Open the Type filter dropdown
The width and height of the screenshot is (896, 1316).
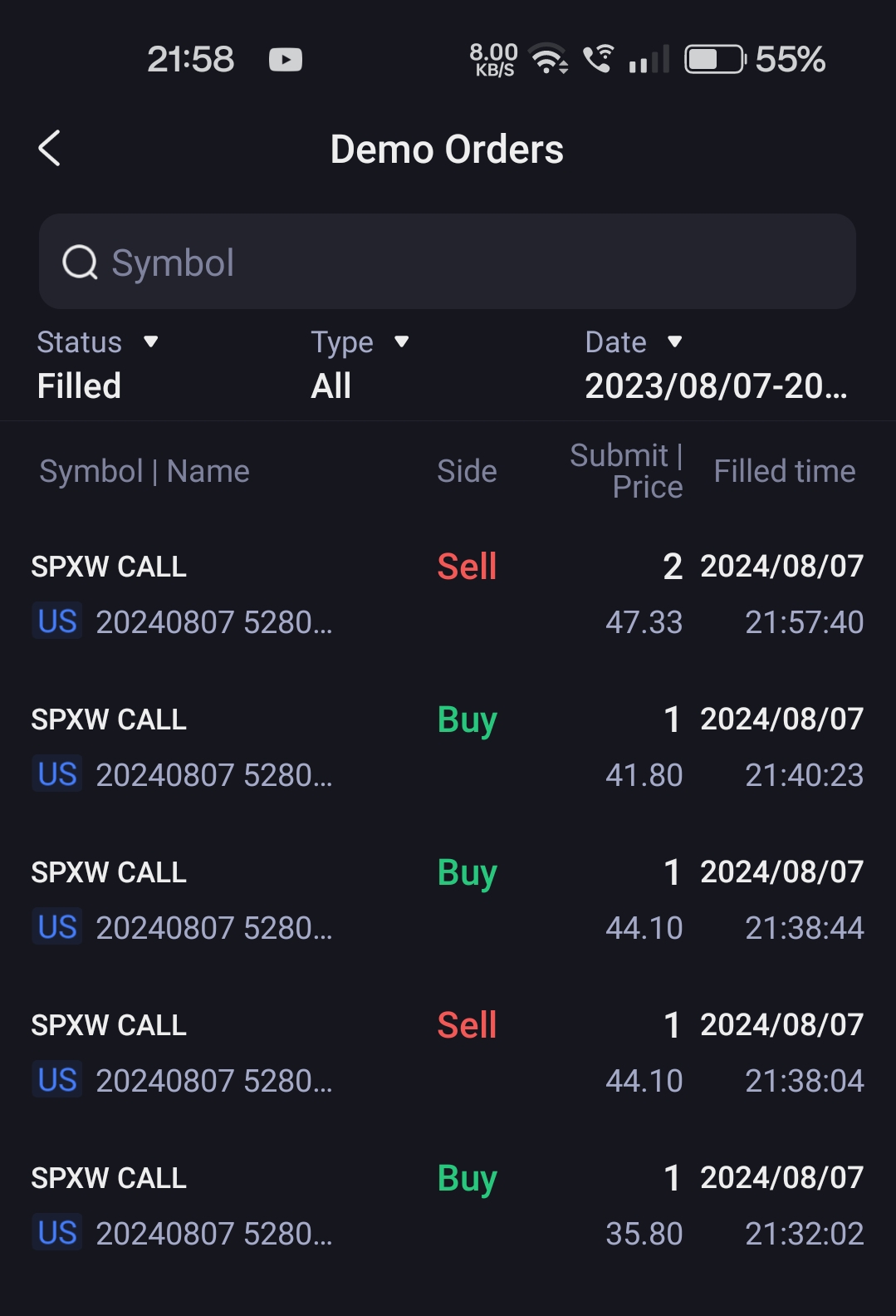(x=360, y=363)
